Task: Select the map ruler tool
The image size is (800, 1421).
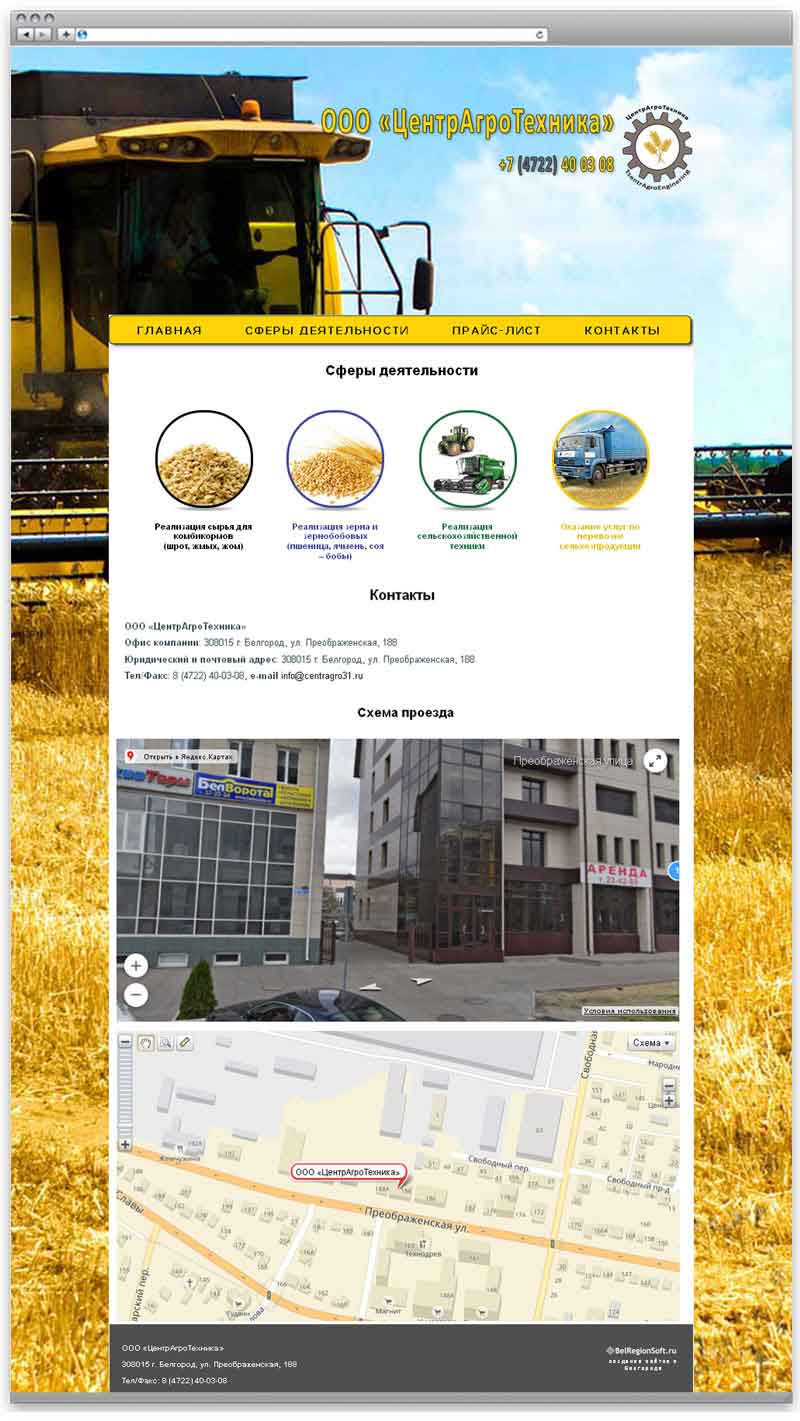Action: click(184, 1043)
